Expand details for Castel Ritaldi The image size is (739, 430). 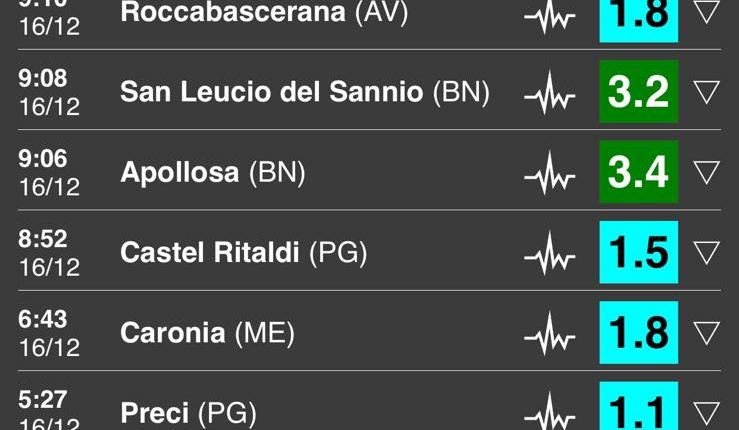click(707, 252)
